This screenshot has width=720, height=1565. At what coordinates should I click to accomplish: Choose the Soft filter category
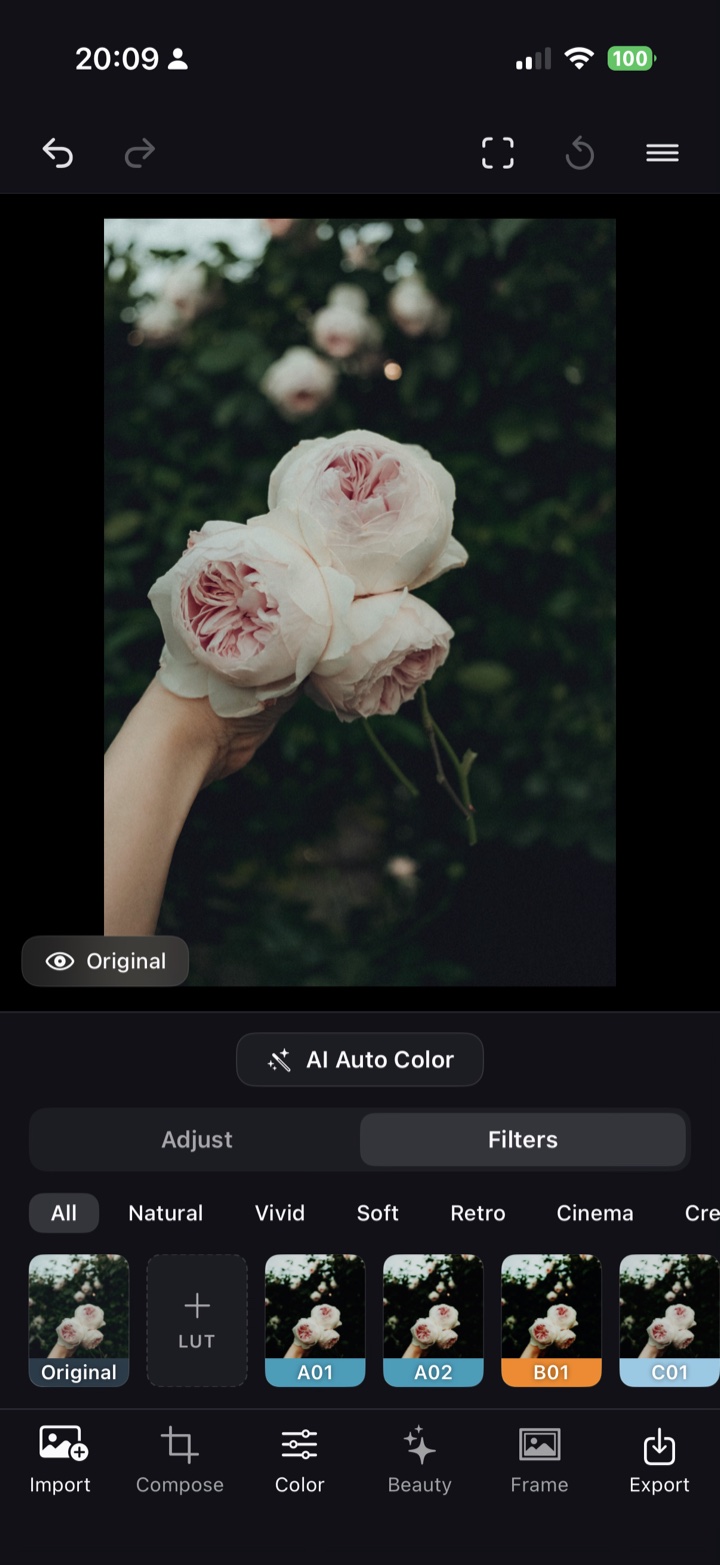(377, 1213)
